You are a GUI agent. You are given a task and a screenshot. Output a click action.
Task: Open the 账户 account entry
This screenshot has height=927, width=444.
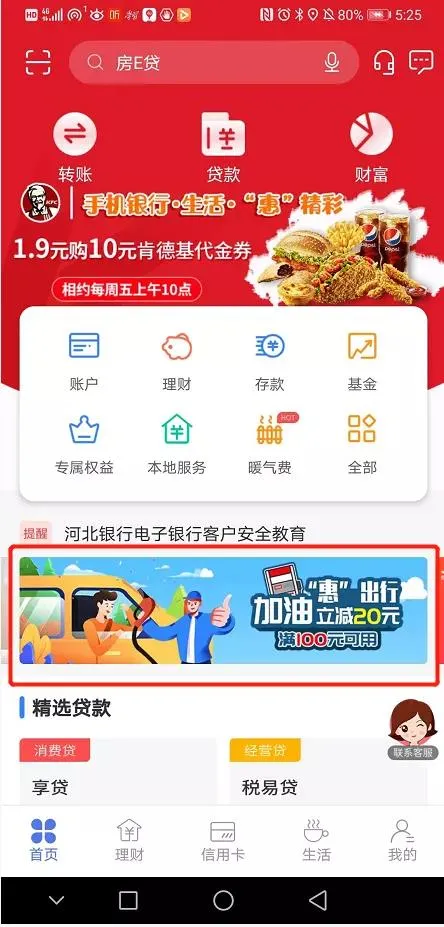83,361
